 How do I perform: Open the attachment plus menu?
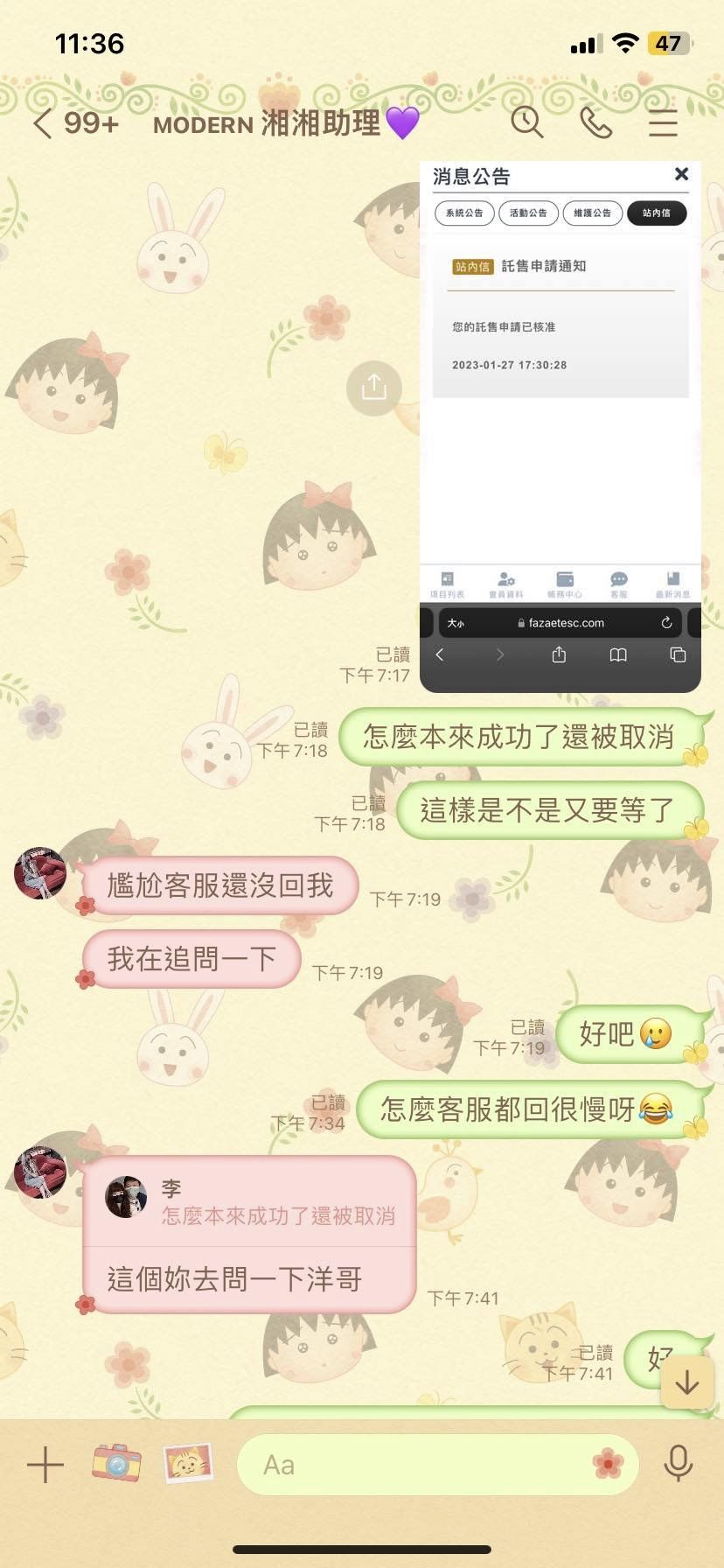click(45, 1465)
